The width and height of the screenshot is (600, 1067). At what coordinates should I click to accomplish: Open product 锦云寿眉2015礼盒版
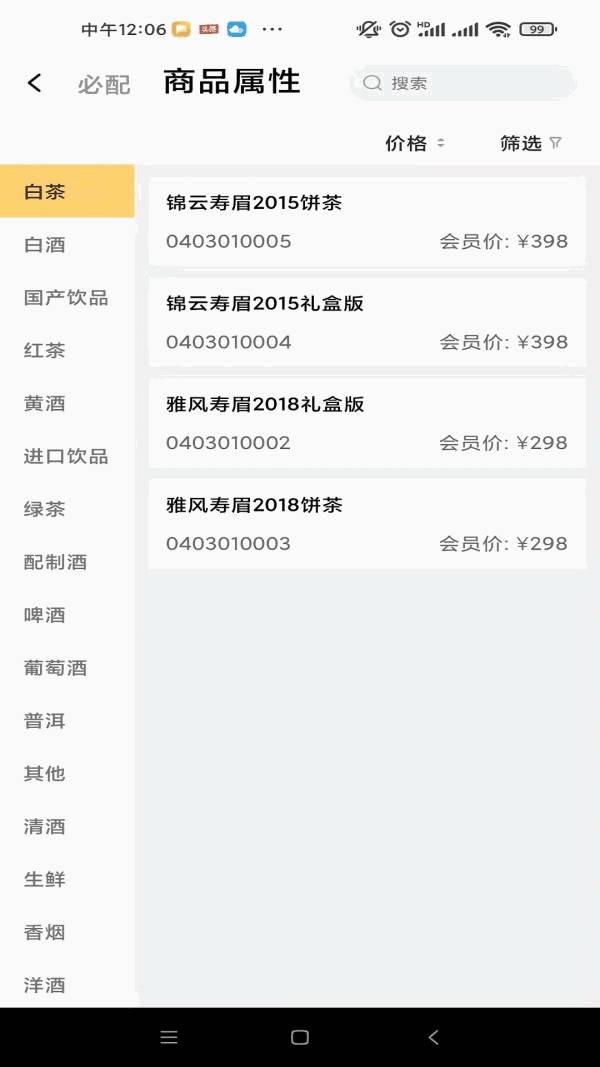pos(367,323)
